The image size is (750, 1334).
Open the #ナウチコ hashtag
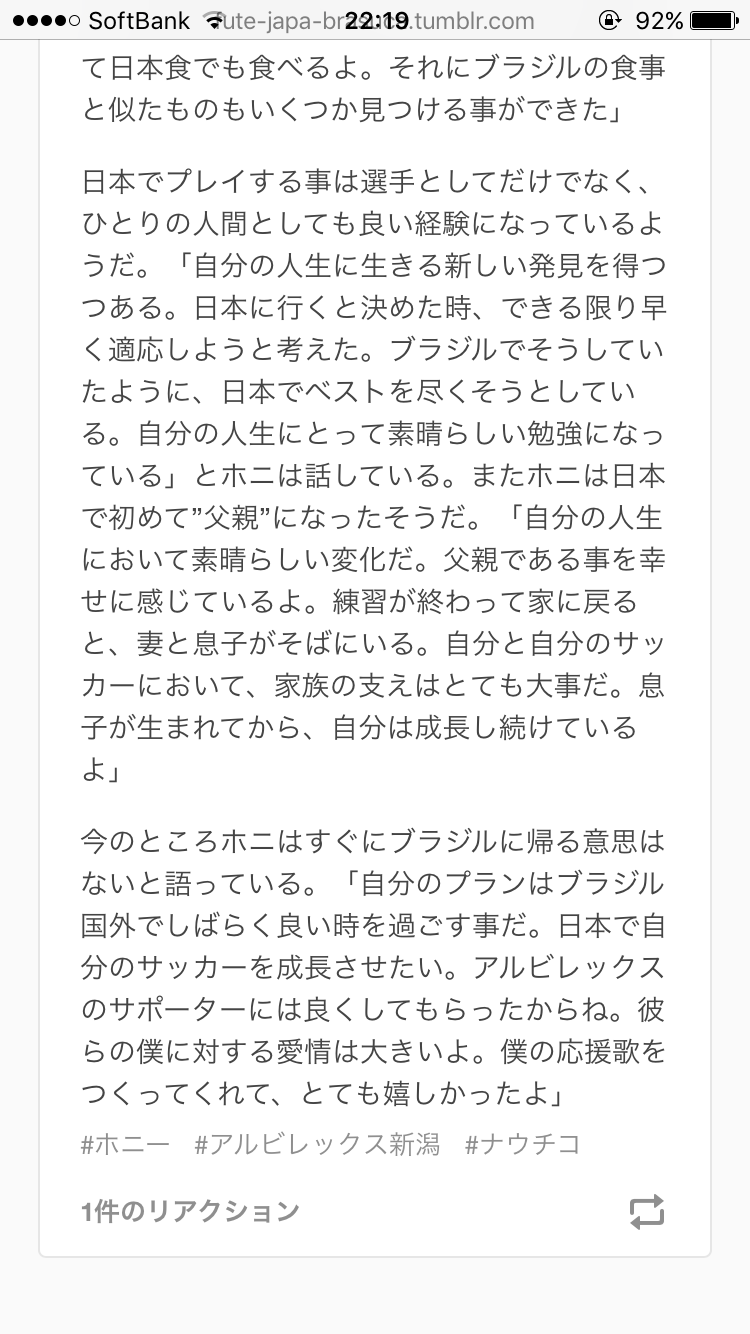[x=523, y=1144]
